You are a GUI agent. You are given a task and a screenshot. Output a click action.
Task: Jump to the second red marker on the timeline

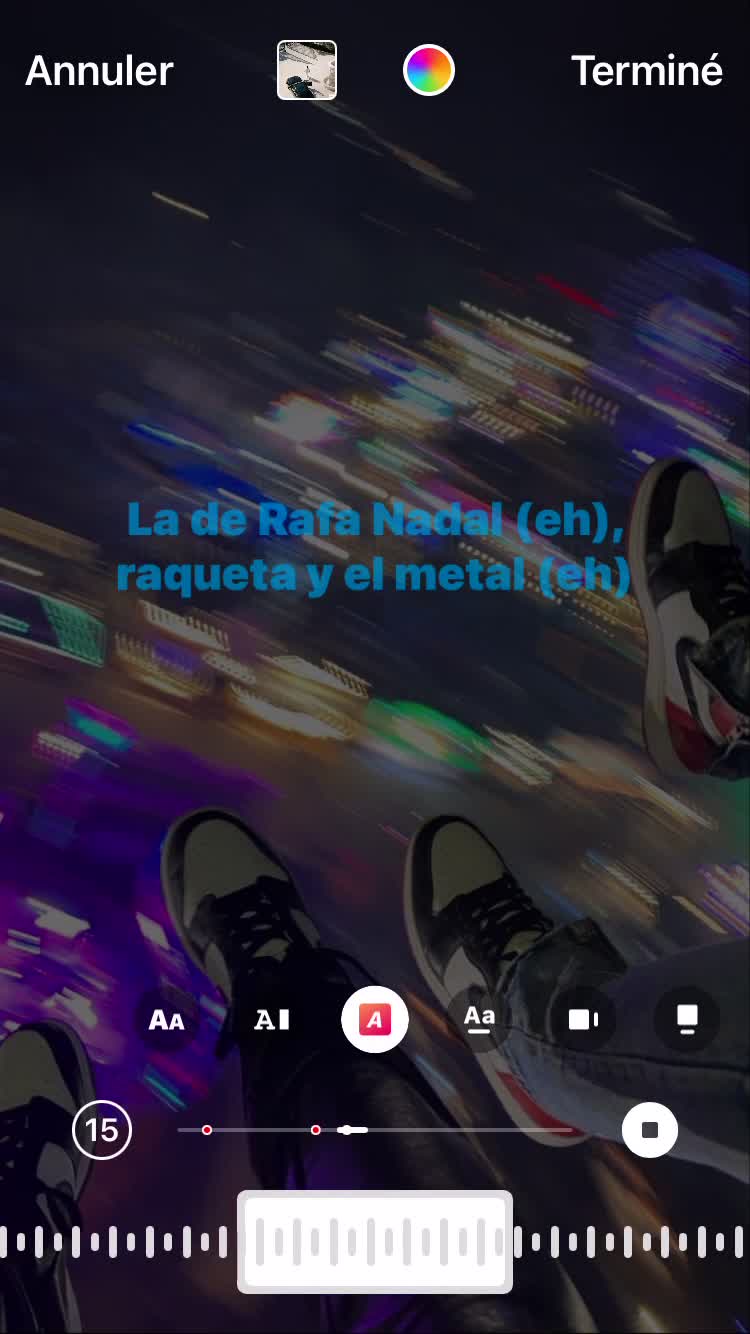coord(316,1130)
